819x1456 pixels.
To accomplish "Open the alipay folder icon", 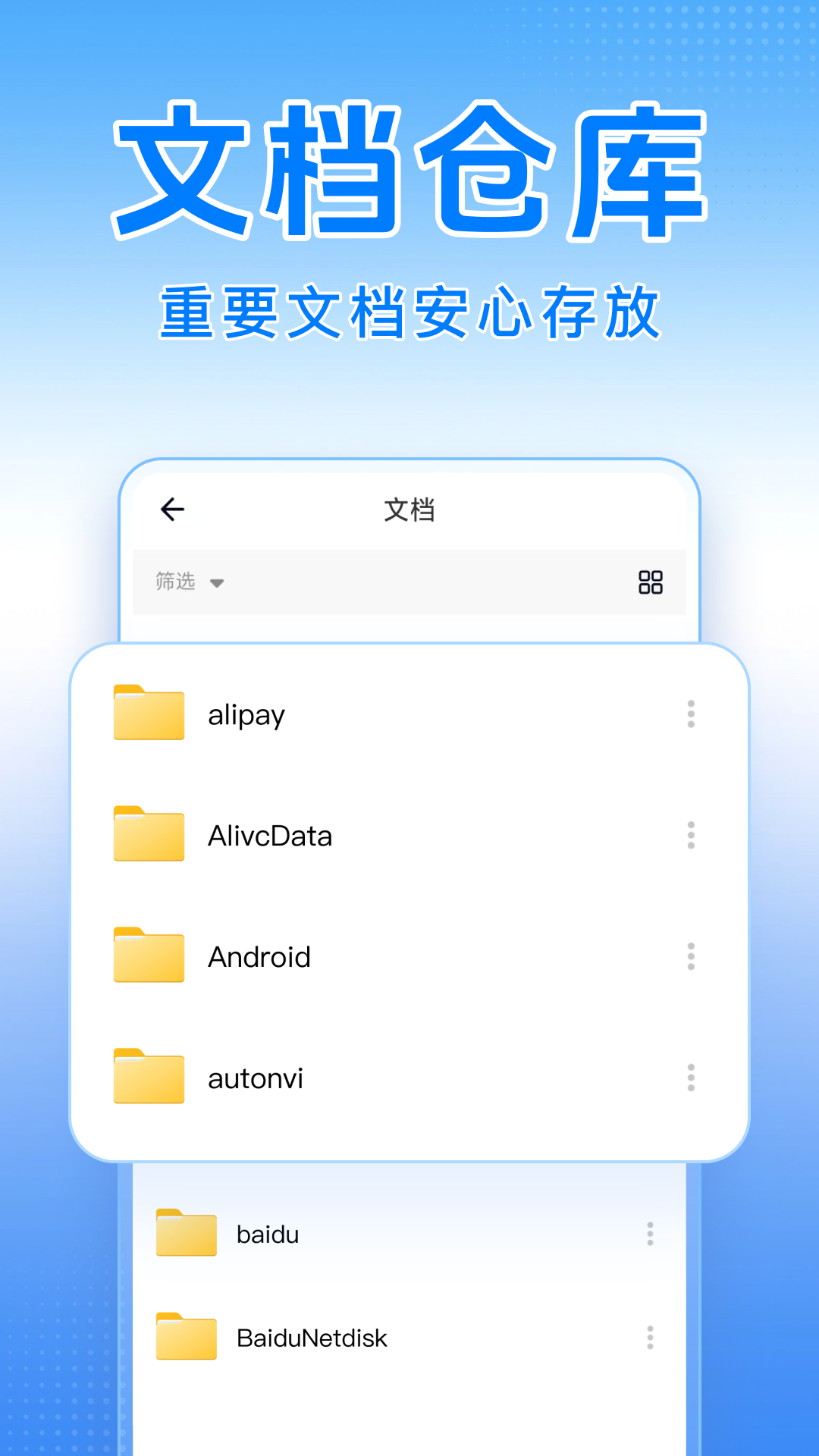I will [x=149, y=714].
